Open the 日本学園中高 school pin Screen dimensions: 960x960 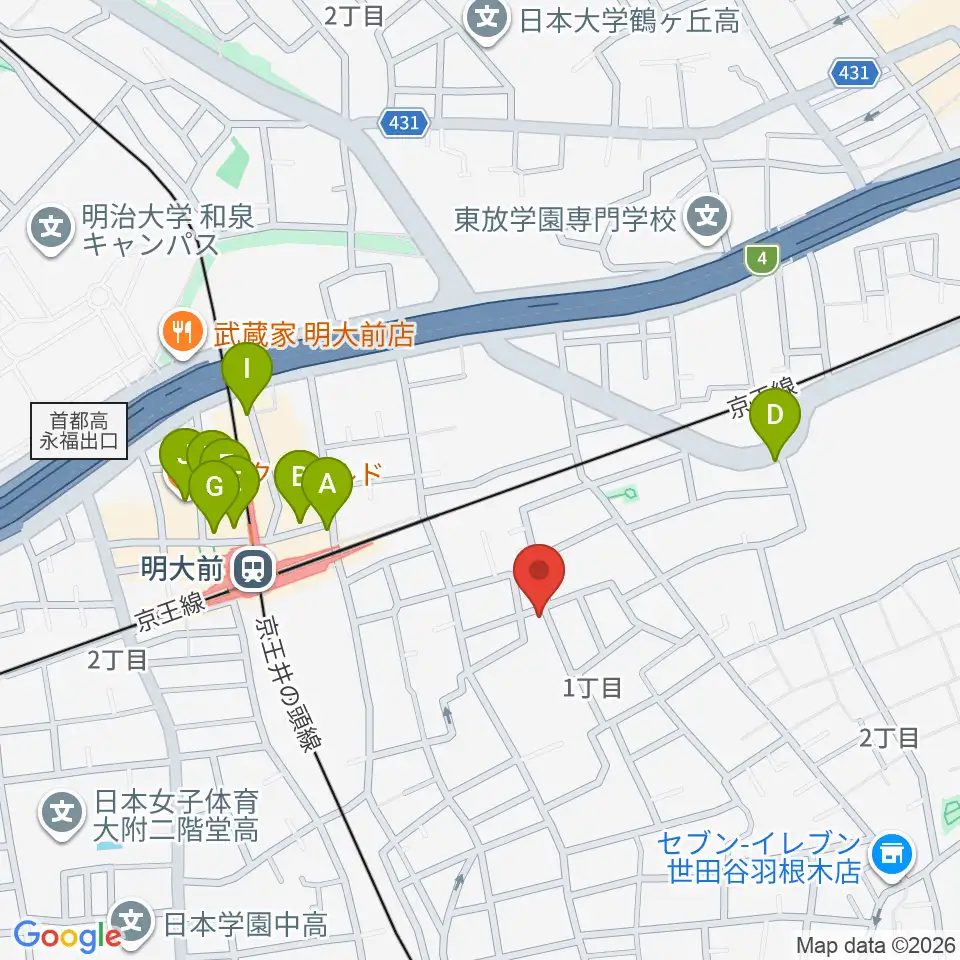click(x=132, y=924)
